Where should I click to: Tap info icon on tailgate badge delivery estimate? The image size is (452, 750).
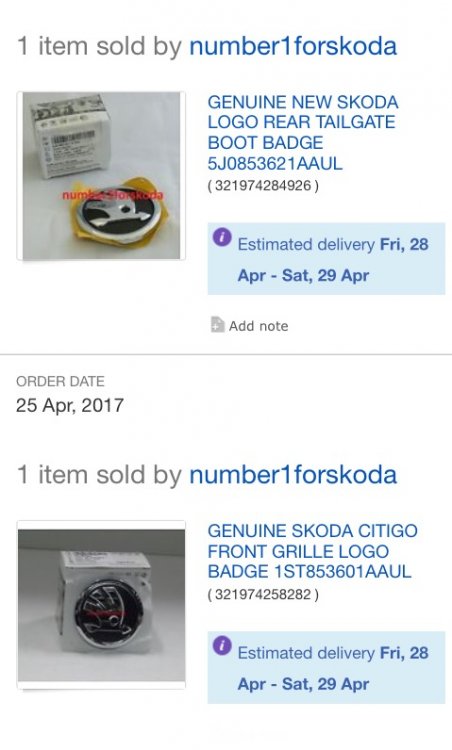pyautogui.click(x=222, y=237)
